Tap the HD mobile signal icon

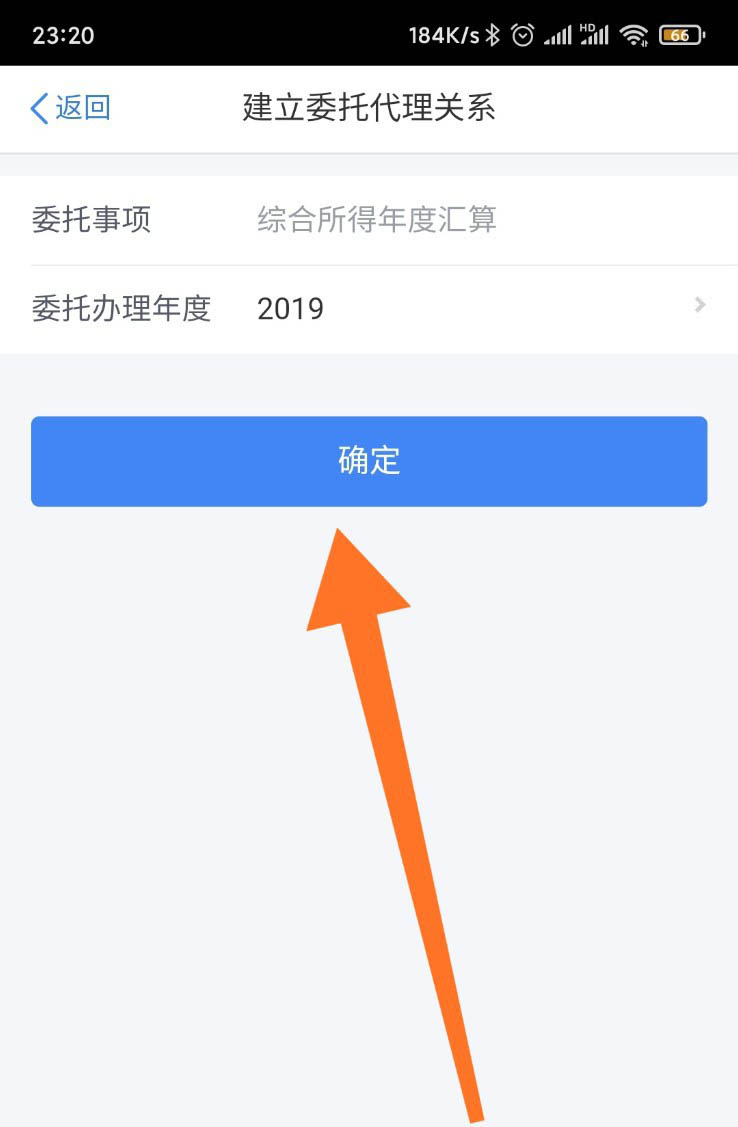point(593,34)
